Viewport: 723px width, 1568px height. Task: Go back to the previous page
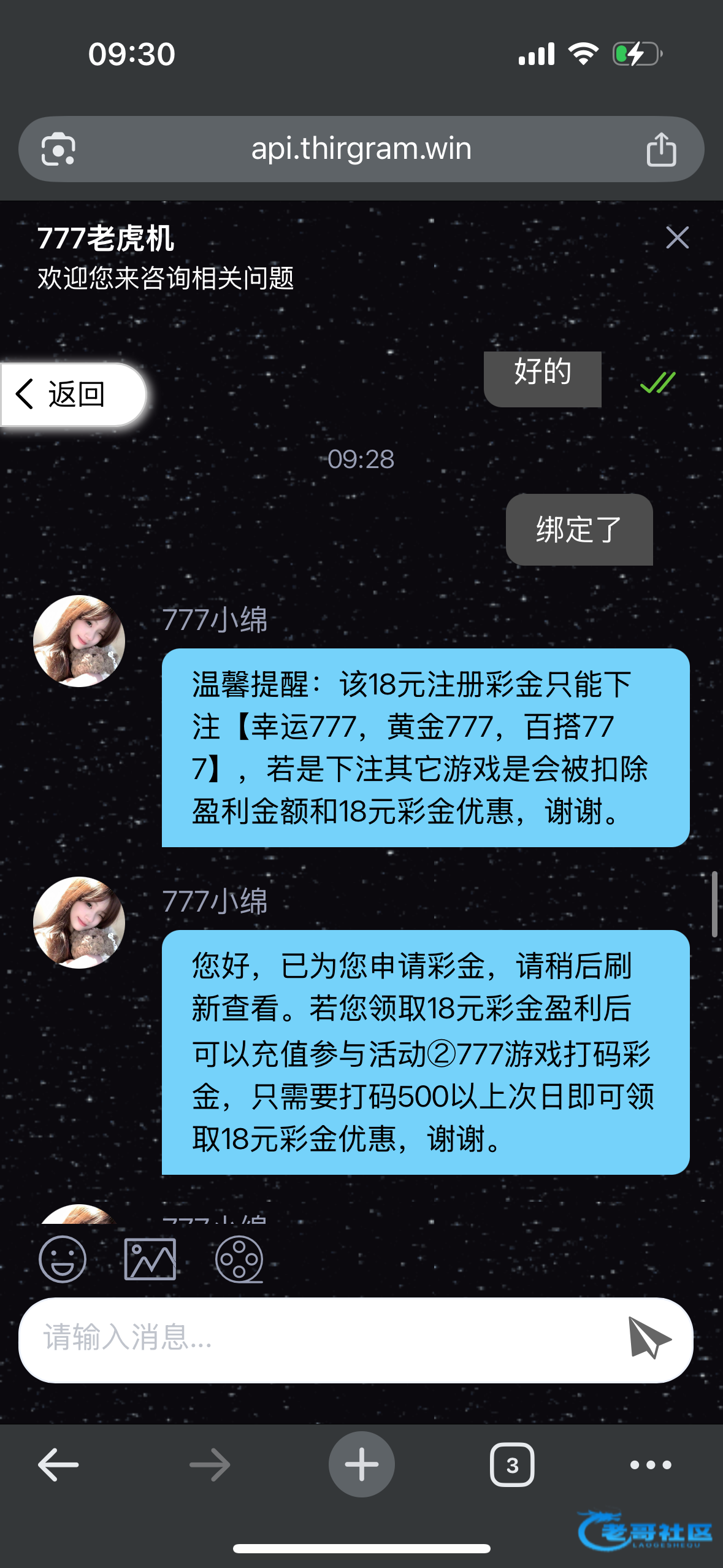[x=58, y=1465]
